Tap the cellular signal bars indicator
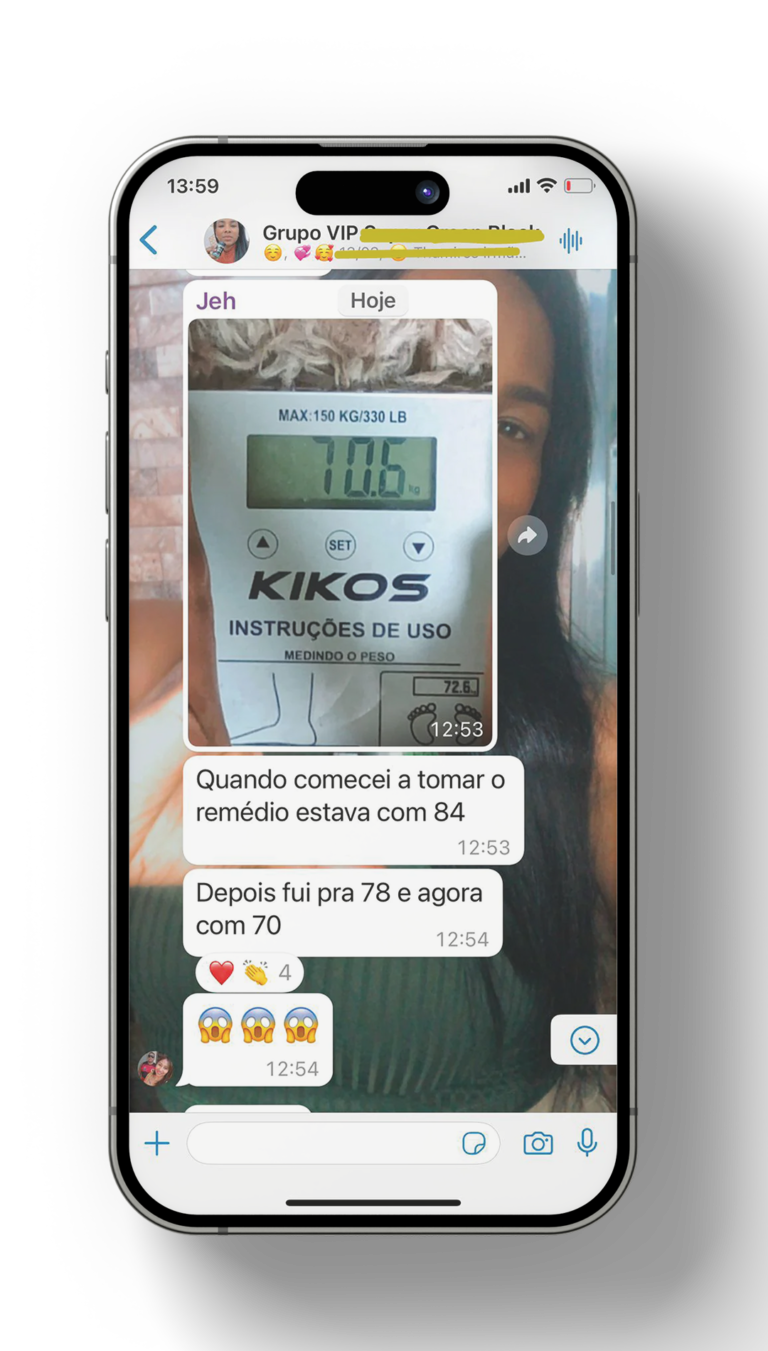Viewport: 768px width, 1351px height. tap(518, 185)
